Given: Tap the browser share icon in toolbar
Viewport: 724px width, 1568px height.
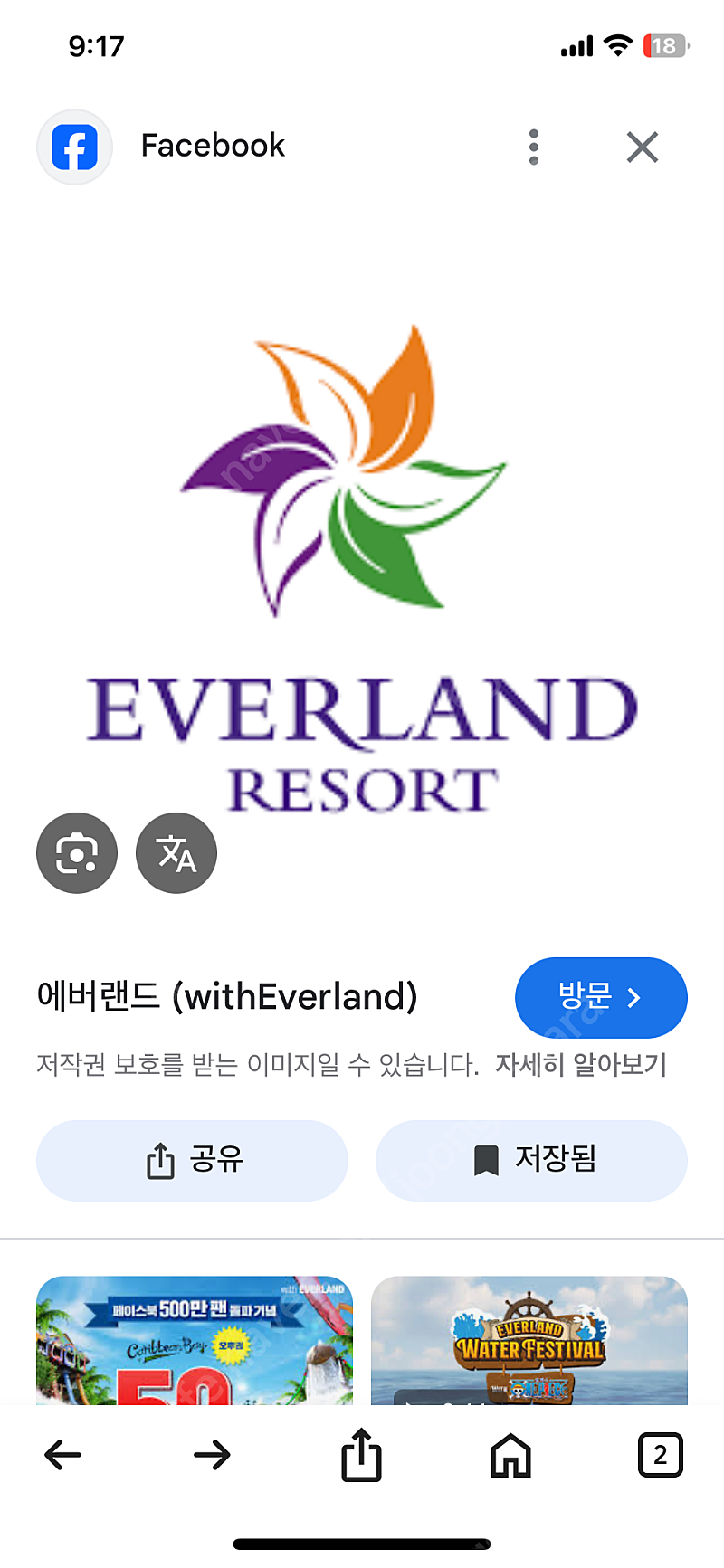Looking at the screenshot, I should click(361, 1454).
